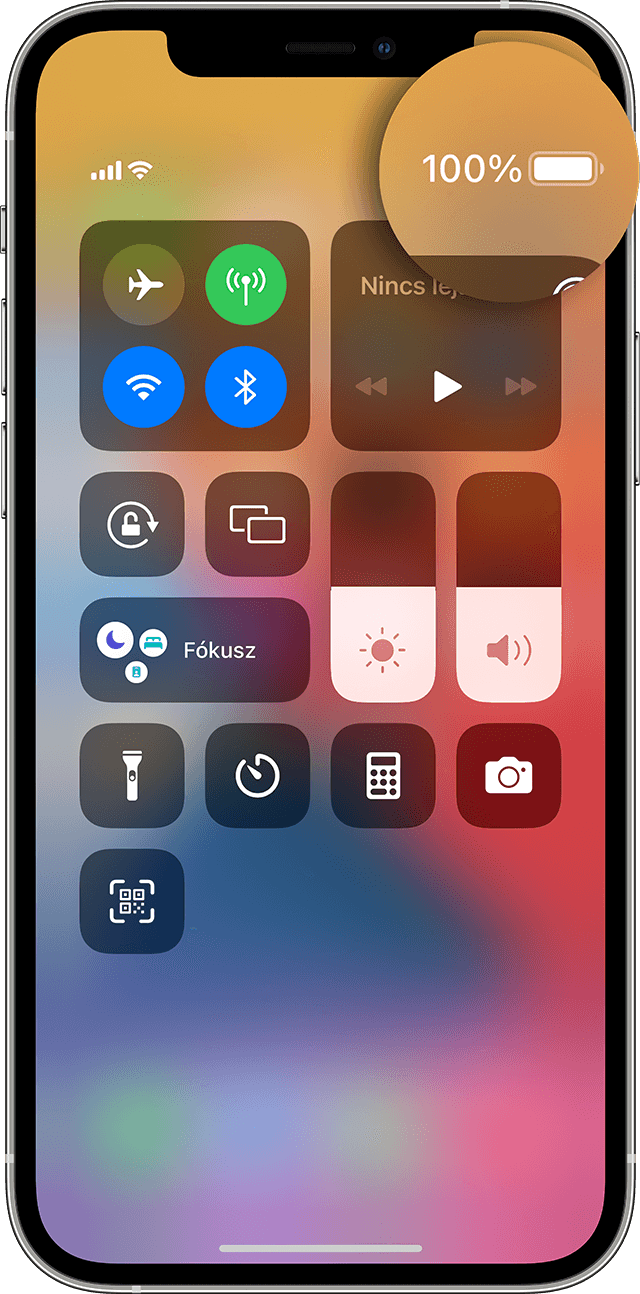Toggle the portrait orientation lock

click(132, 524)
